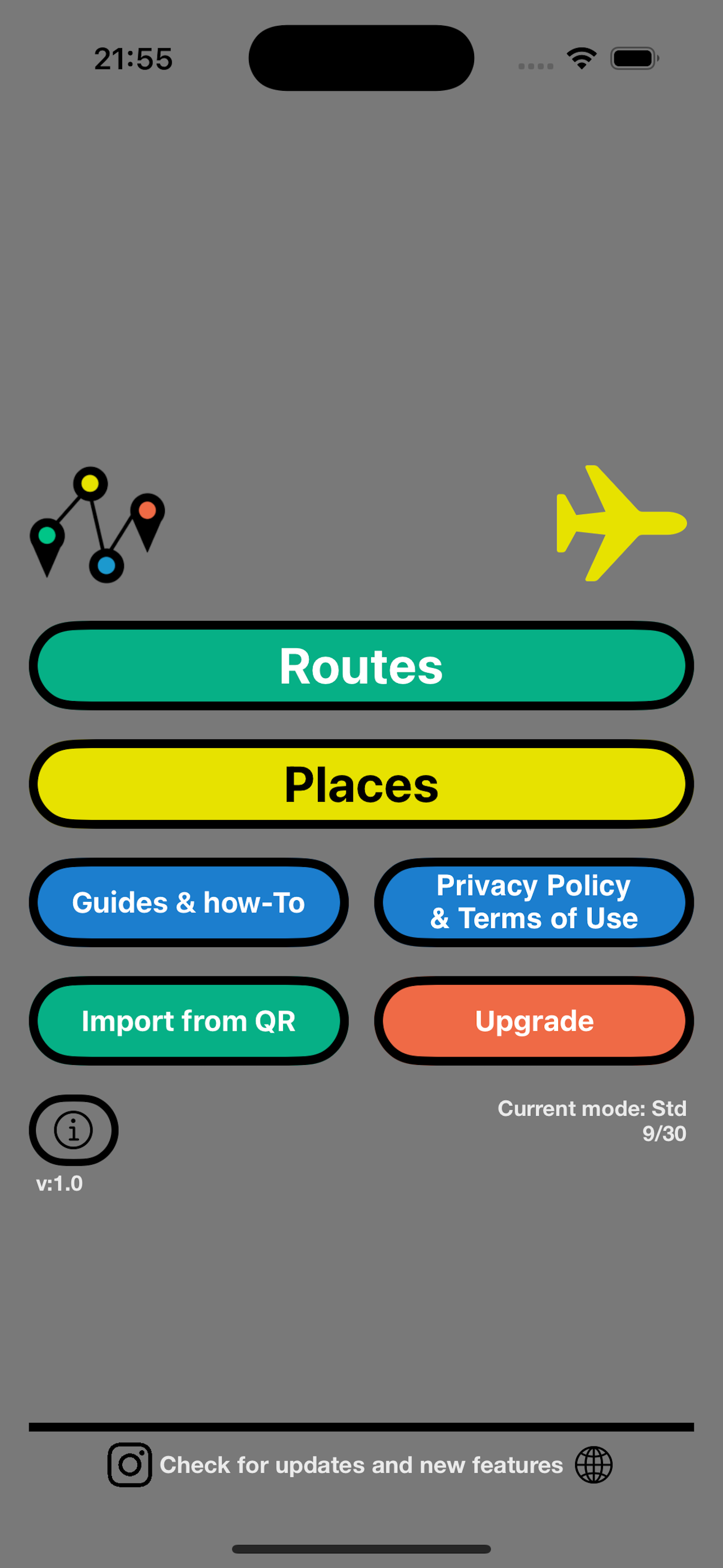This screenshot has width=723, height=1568.
Task: Open the app's Instagram page
Action: [129, 1465]
